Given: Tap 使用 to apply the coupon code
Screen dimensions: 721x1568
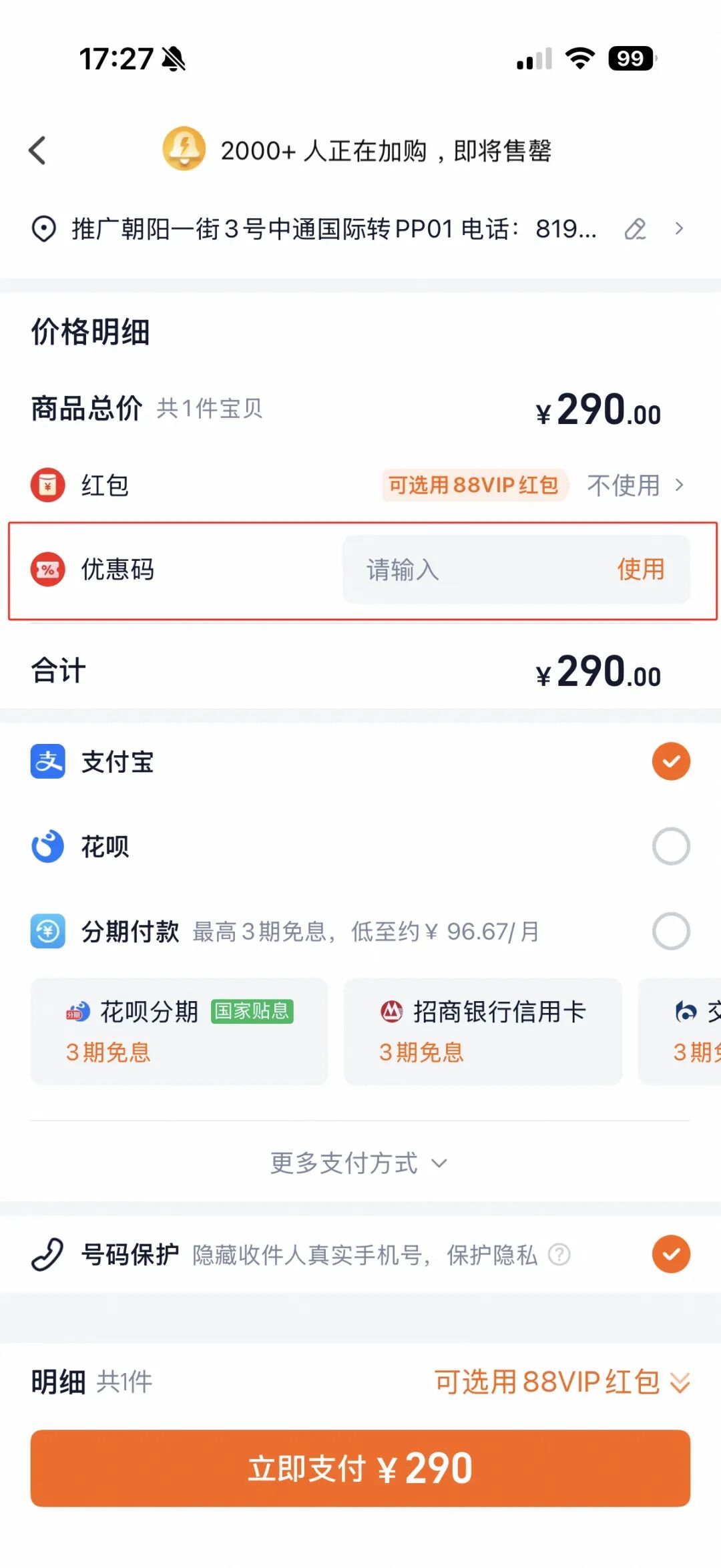Looking at the screenshot, I should pos(640,570).
